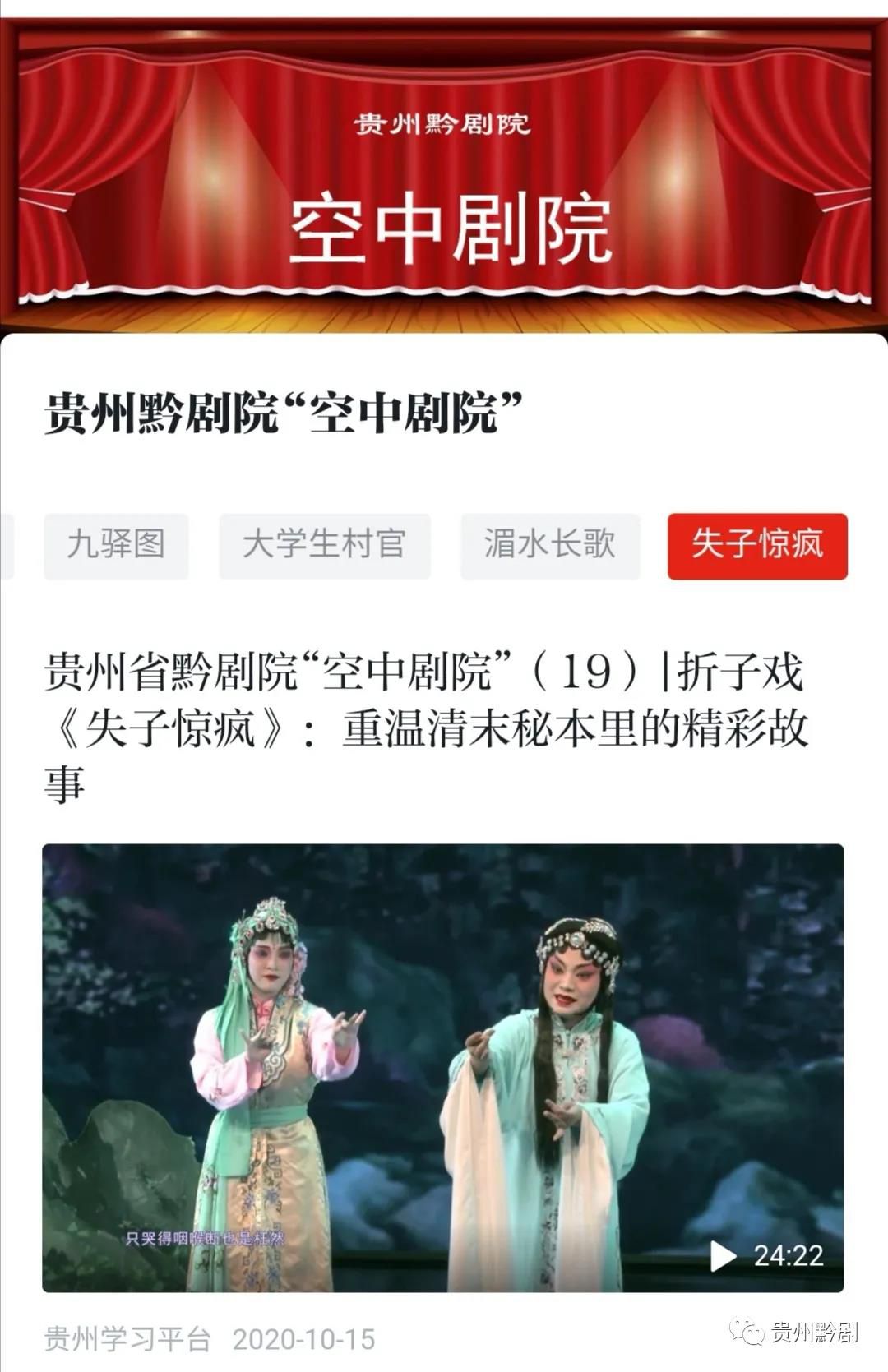Open the 湄水长歌 chip

coord(549,546)
